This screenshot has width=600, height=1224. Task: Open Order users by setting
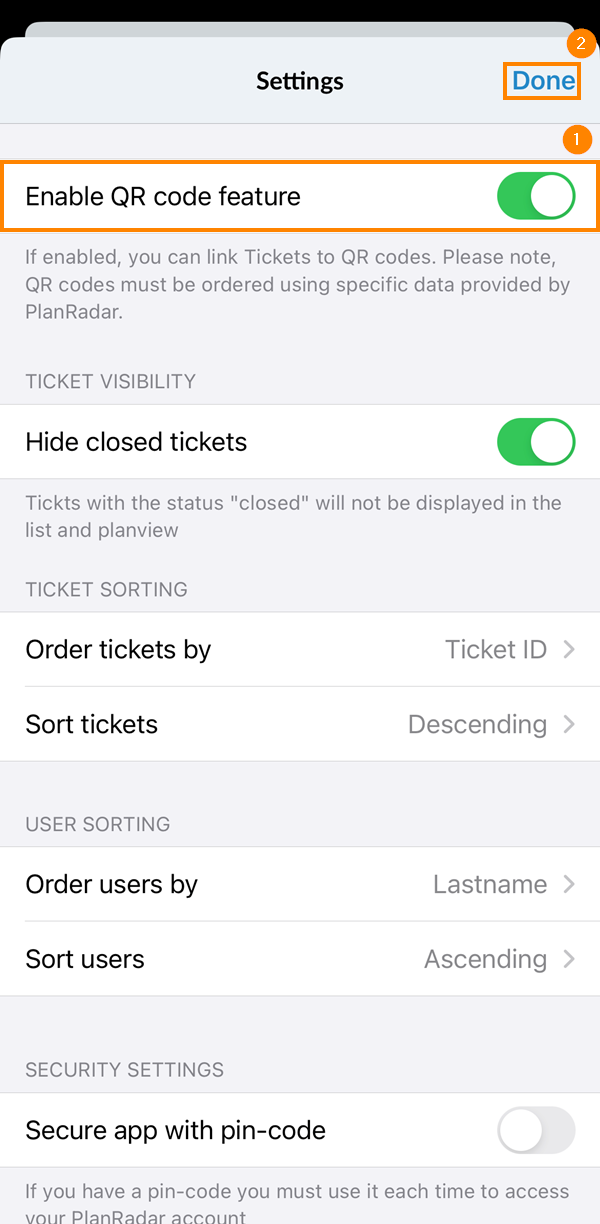[300, 884]
